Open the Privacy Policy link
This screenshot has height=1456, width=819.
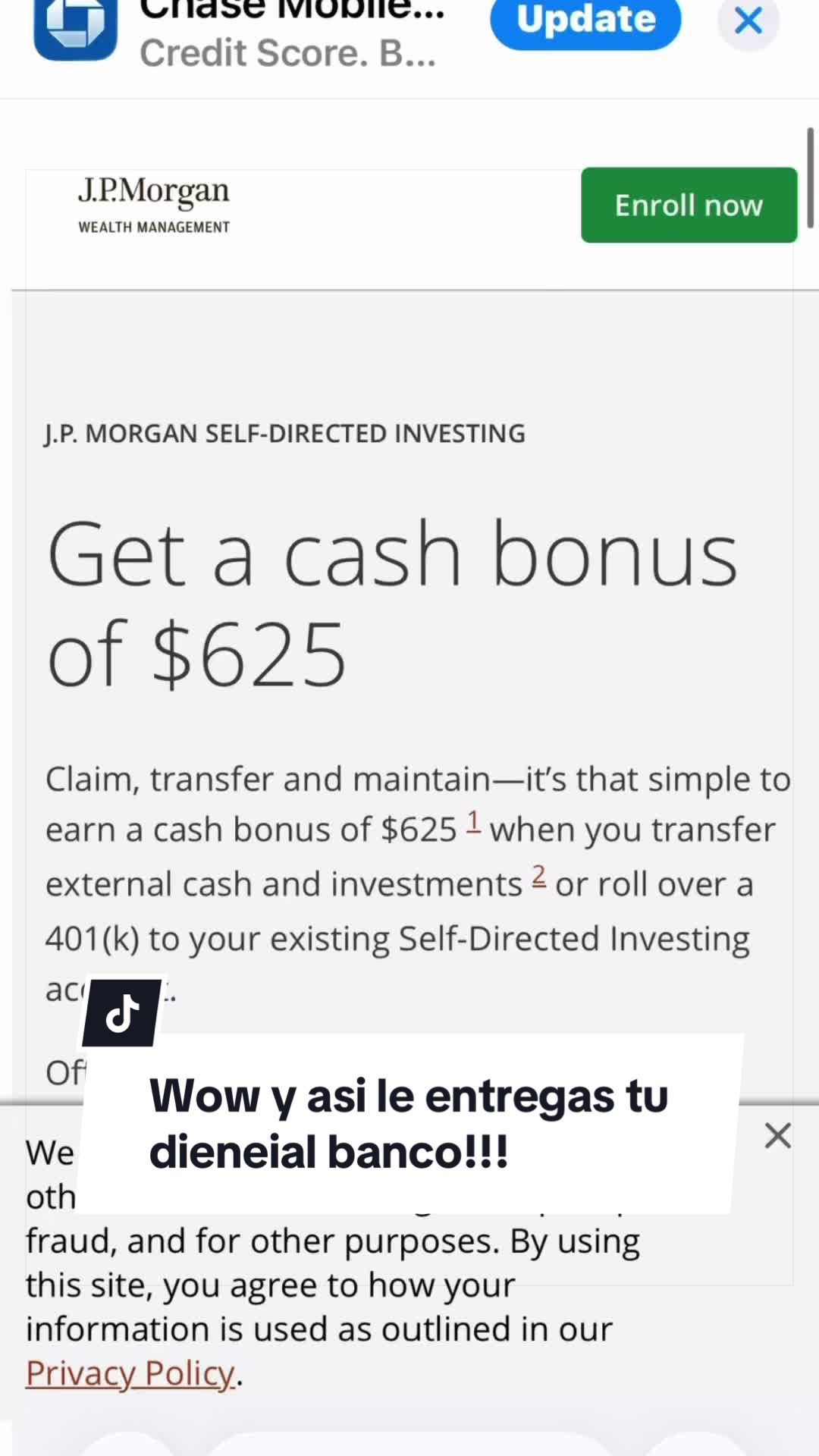pyautogui.click(x=130, y=1373)
